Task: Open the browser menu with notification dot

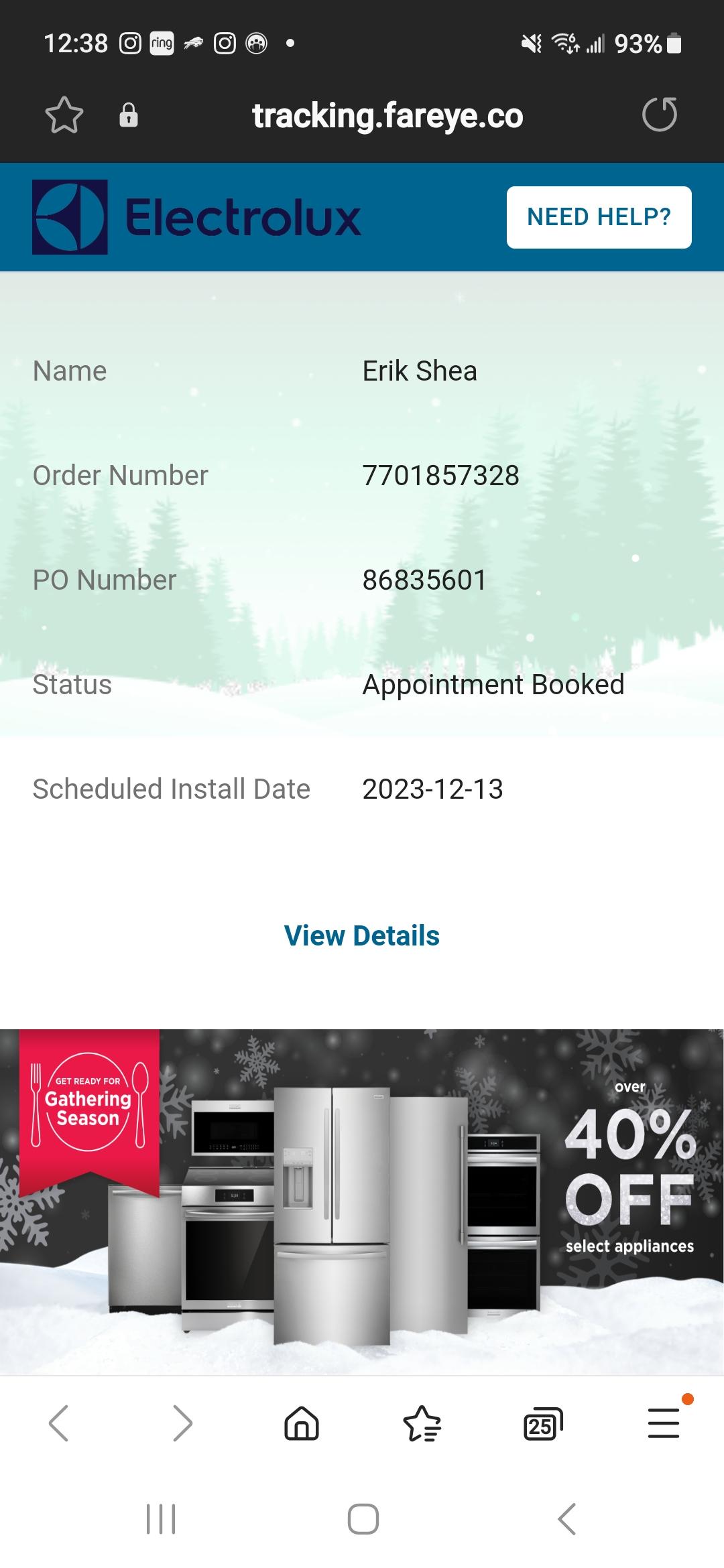Action: [663, 1424]
